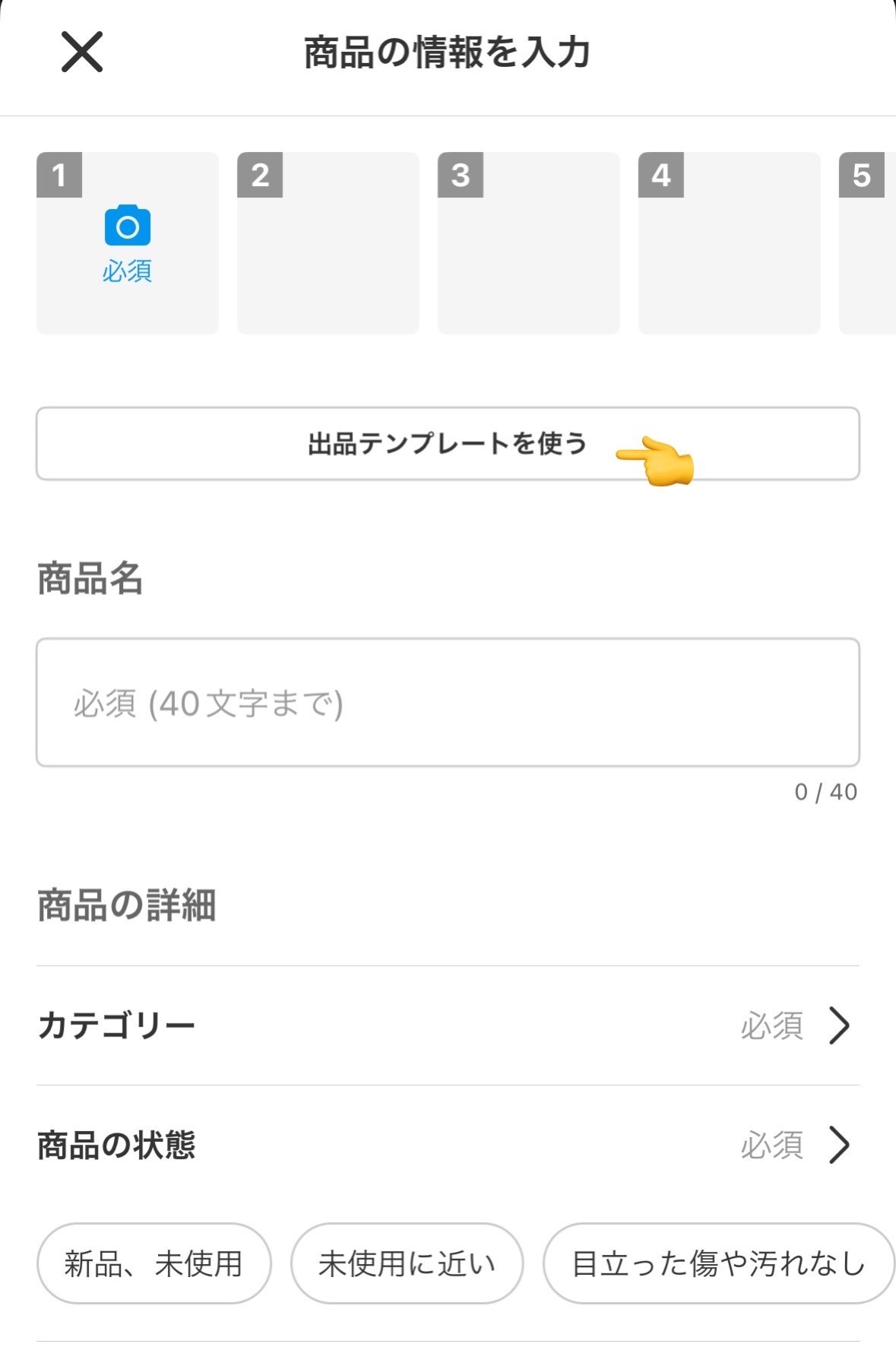The height and width of the screenshot is (1366, 896).
Task: Open the カテゴリー selection row
Action: (448, 1025)
